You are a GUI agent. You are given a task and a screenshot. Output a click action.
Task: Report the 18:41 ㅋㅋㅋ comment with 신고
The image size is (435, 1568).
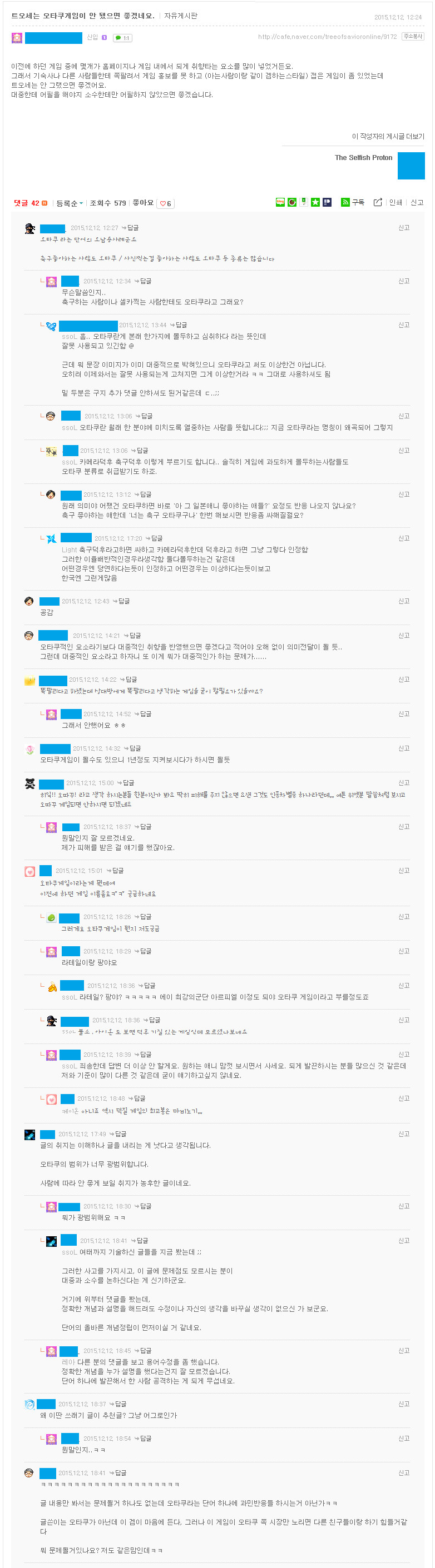click(403, 1473)
